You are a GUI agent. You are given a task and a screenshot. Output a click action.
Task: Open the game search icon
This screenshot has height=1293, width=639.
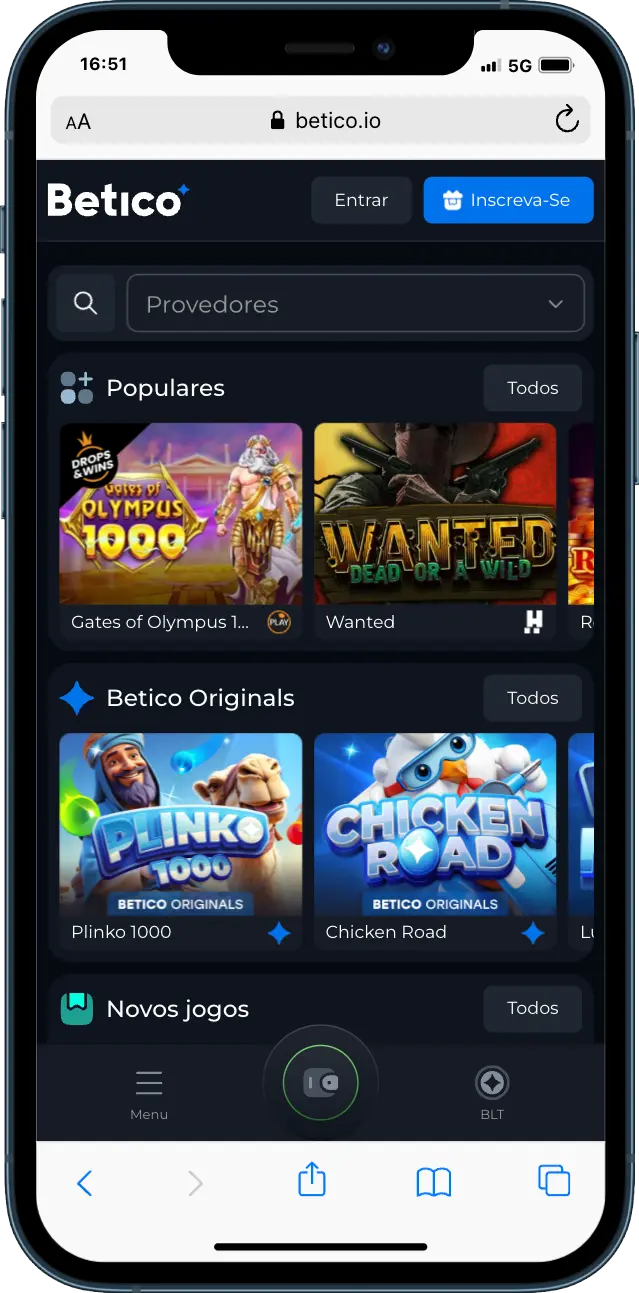pyautogui.click(x=86, y=303)
